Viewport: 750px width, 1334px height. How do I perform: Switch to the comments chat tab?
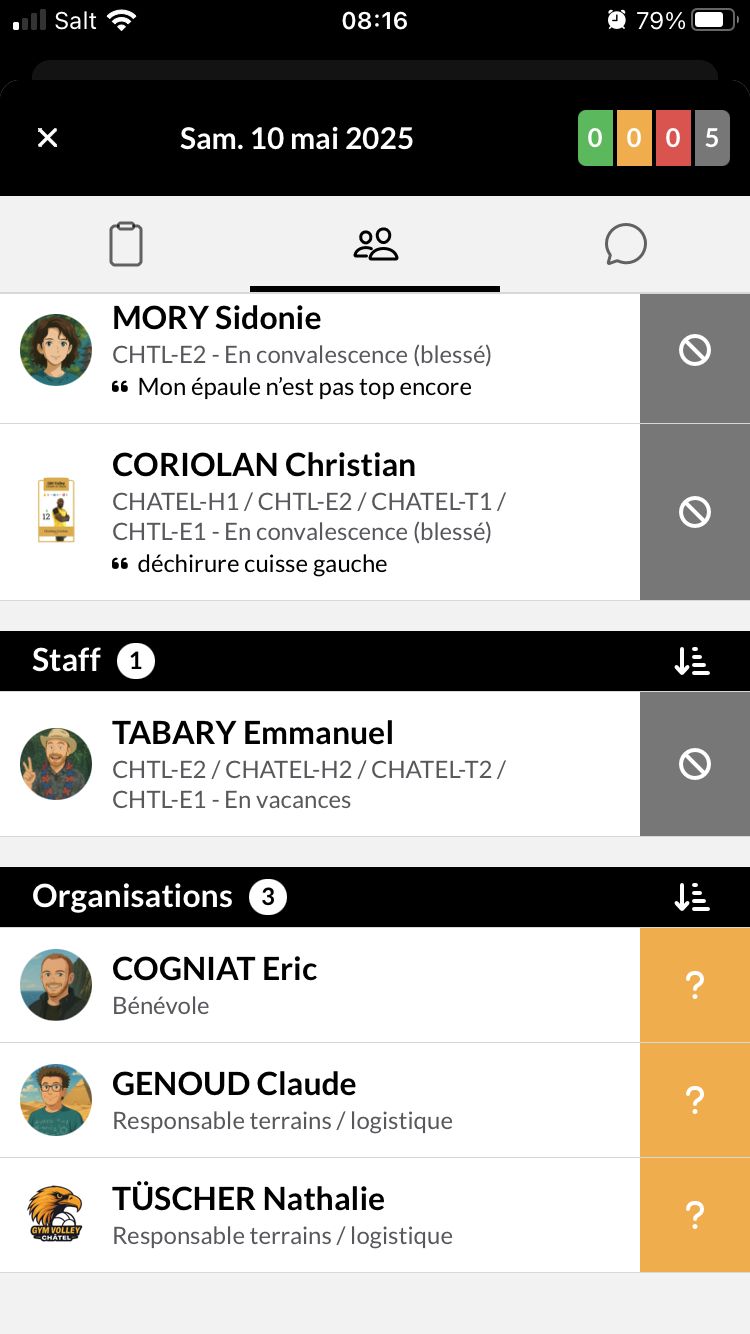[625, 244]
